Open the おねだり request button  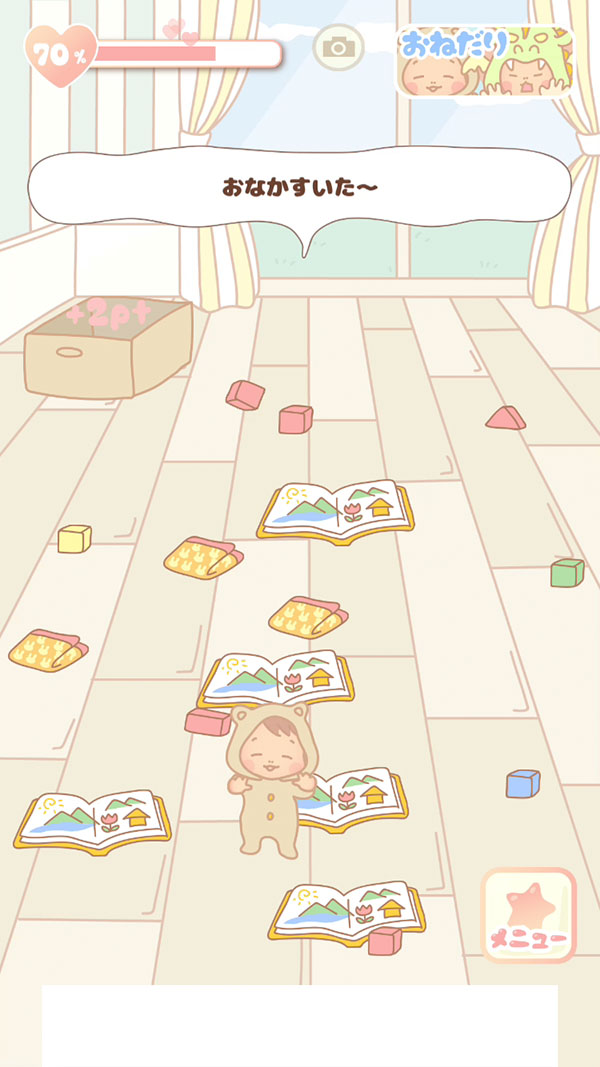pyautogui.click(x=486, y=61)
